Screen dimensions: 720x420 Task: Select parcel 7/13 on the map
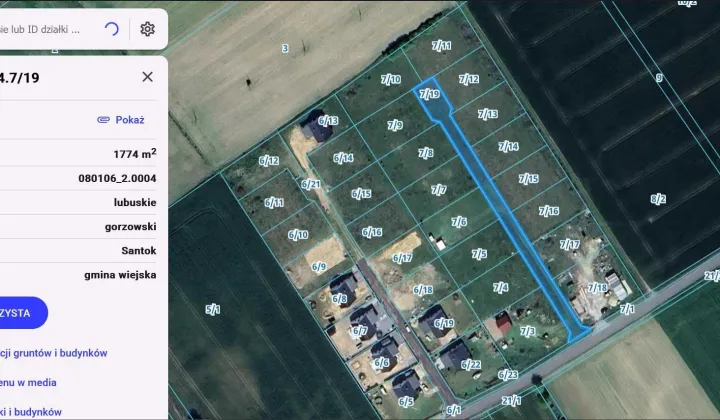[487, 114]
